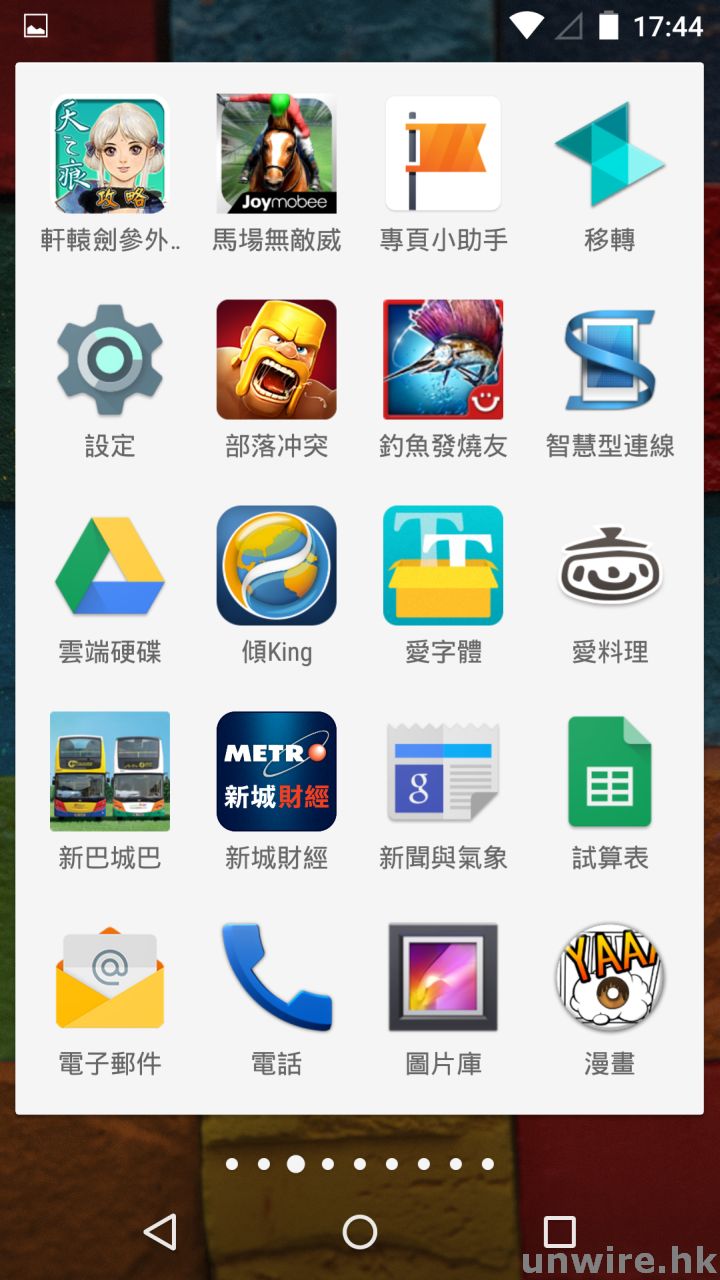720x1280 pixels.
Task: Open 雲端硬碟 Google Drive
Action: [110, 566]
